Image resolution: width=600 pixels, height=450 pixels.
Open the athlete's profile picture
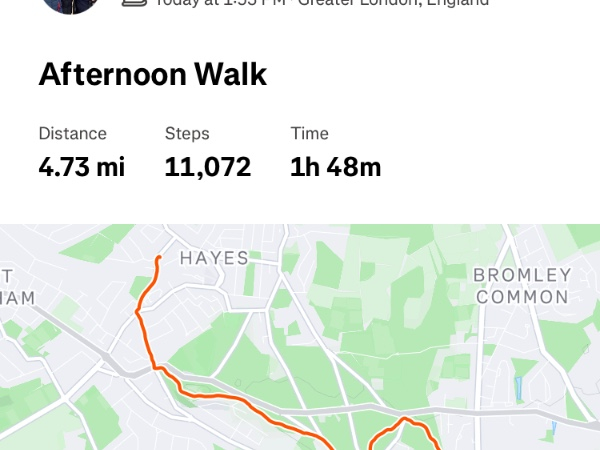click(70, 4)
